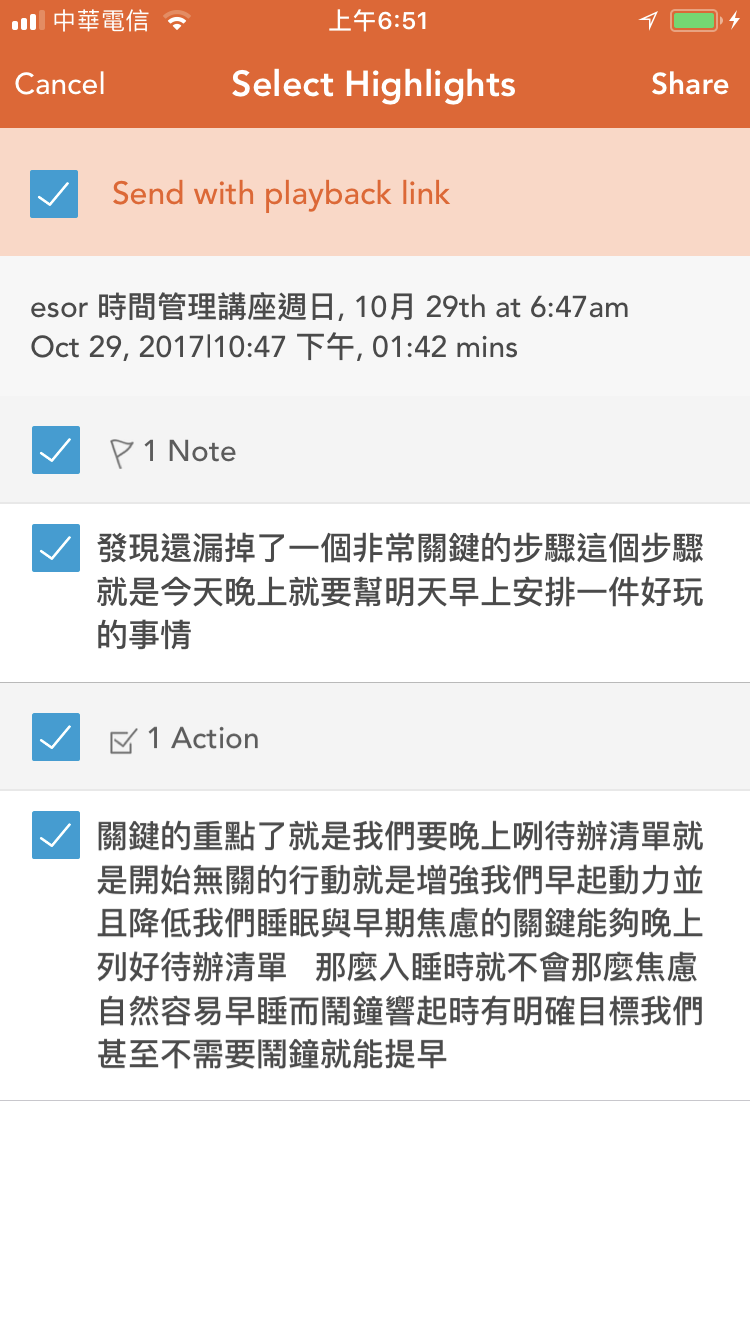This screenshot has width=750, height=1334.
Task: Cancel selecting highlights
Action: click(60, 84)
